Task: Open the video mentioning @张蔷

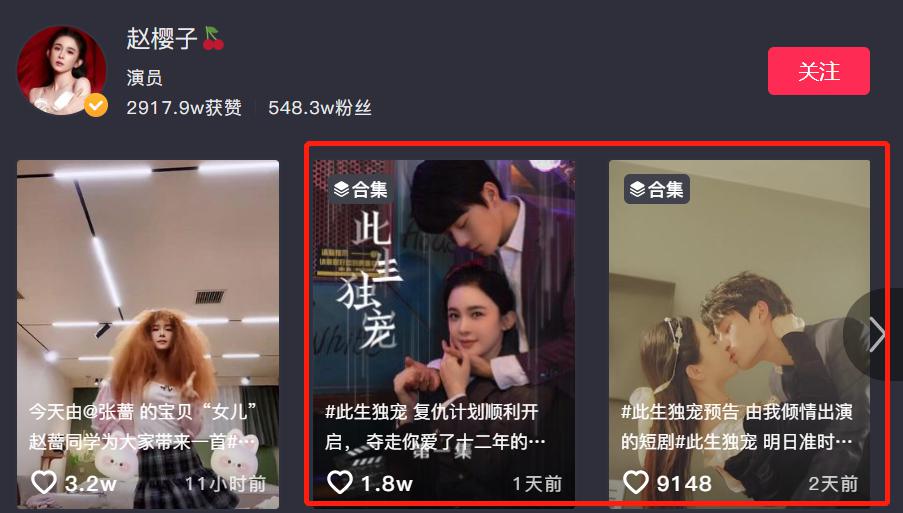Action: (147, 300)
